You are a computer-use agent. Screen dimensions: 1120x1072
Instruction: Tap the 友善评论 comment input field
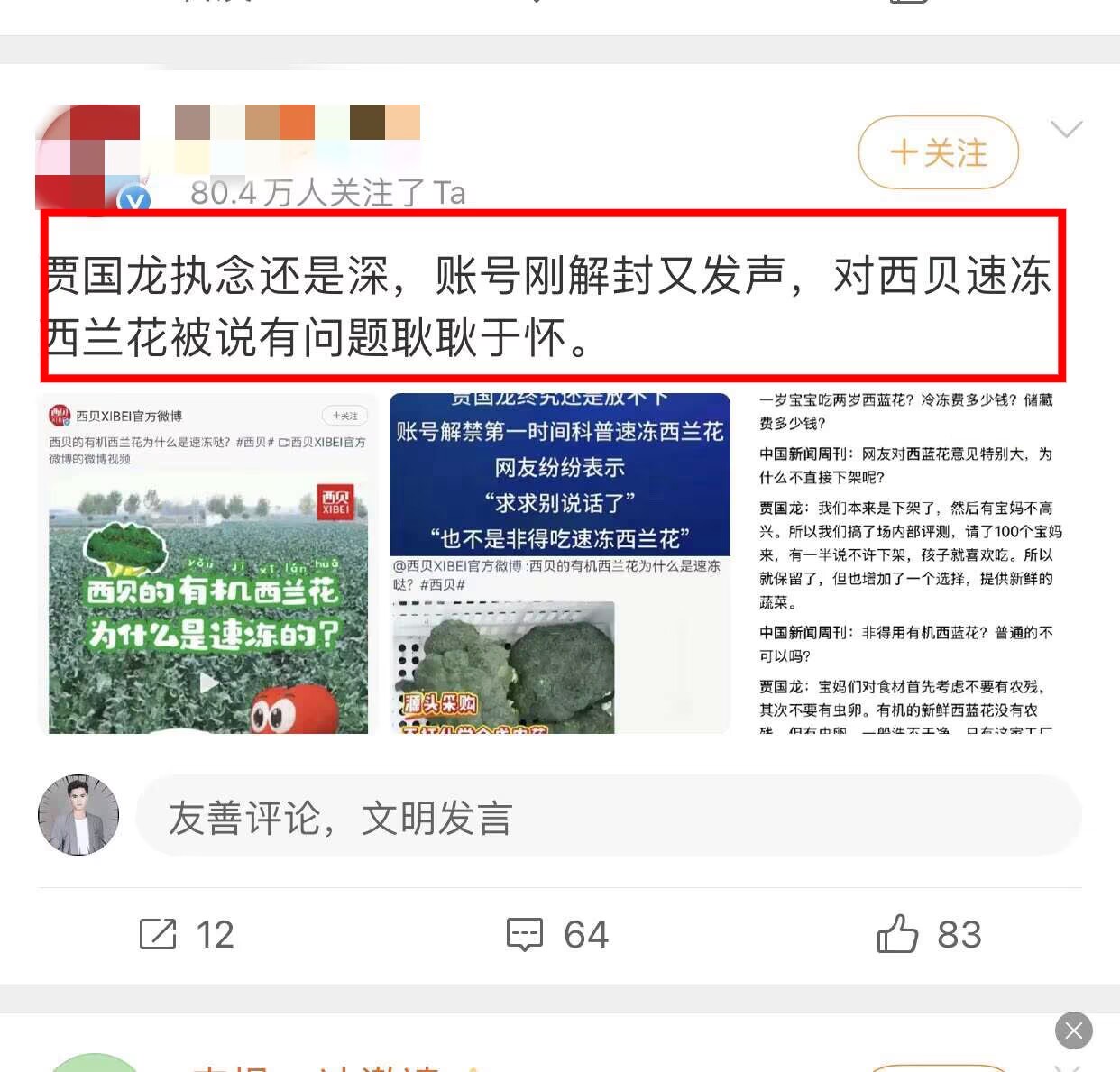tap(608, 817)
